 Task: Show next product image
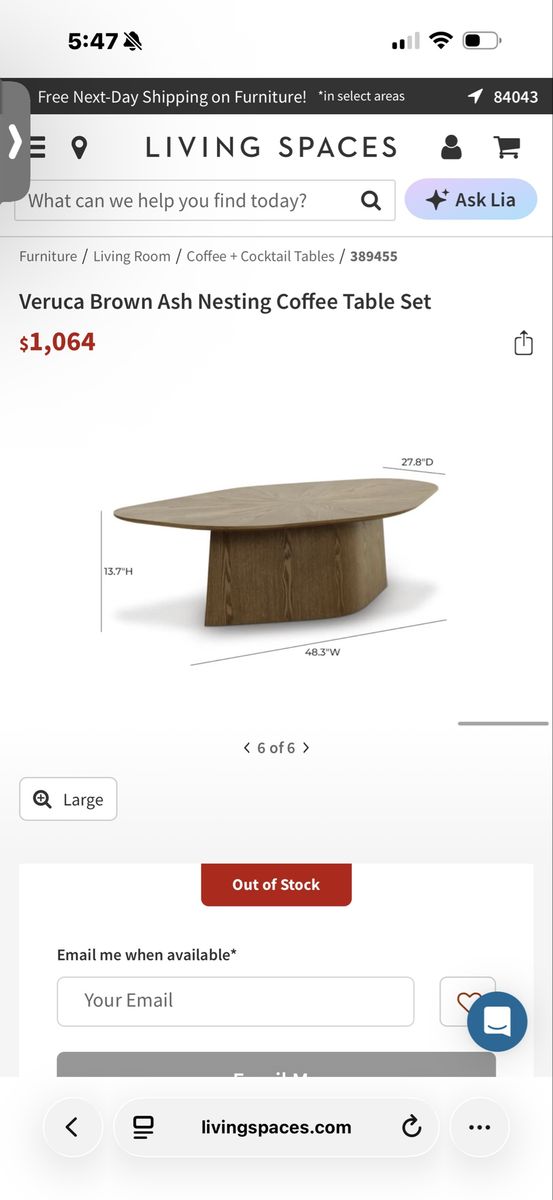click(x=306, y=748)
